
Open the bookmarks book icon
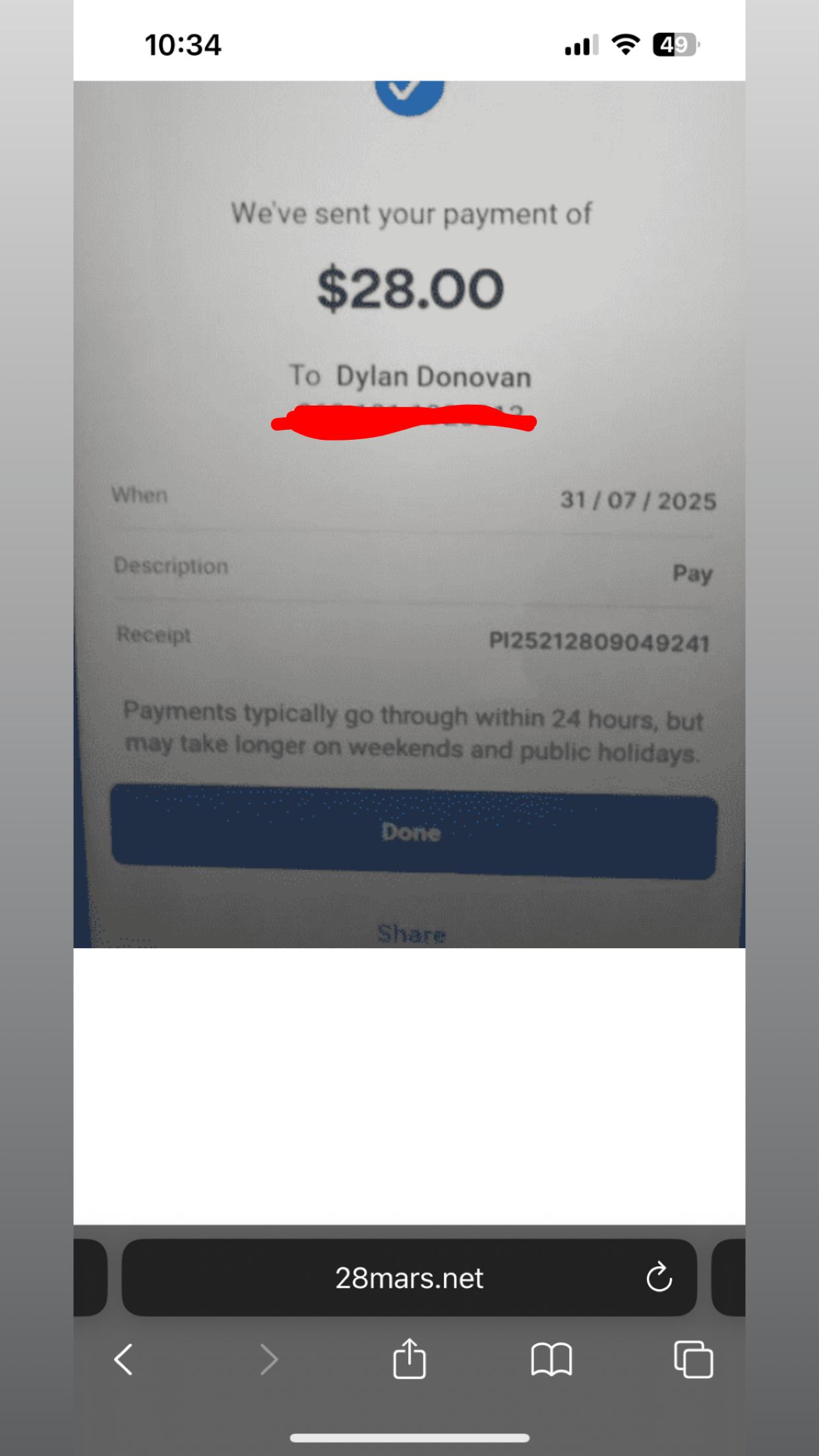(551, 1360)
